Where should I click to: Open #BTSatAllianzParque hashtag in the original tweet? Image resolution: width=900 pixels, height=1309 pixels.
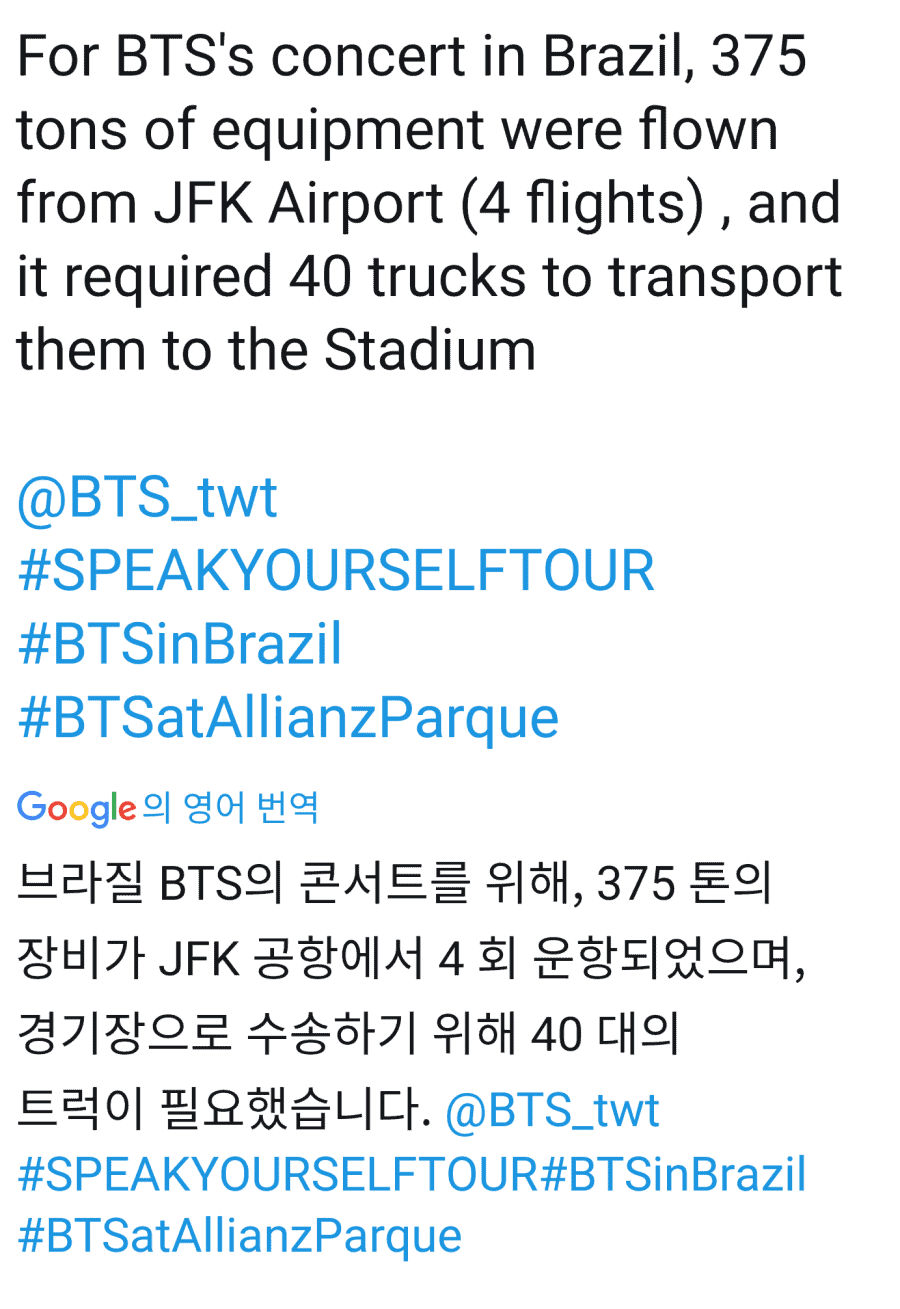point(288,717)
